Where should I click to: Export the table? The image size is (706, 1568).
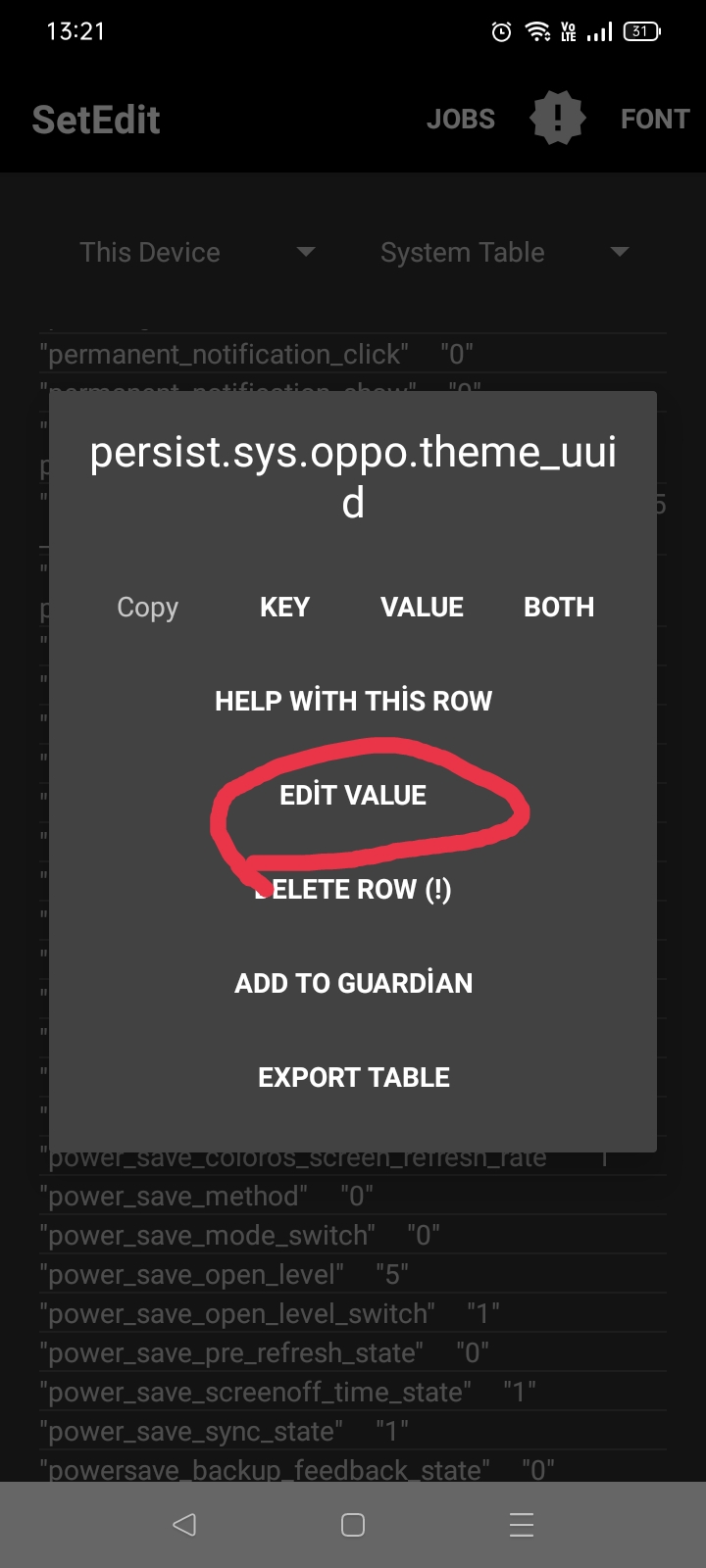coord(353,1077)
